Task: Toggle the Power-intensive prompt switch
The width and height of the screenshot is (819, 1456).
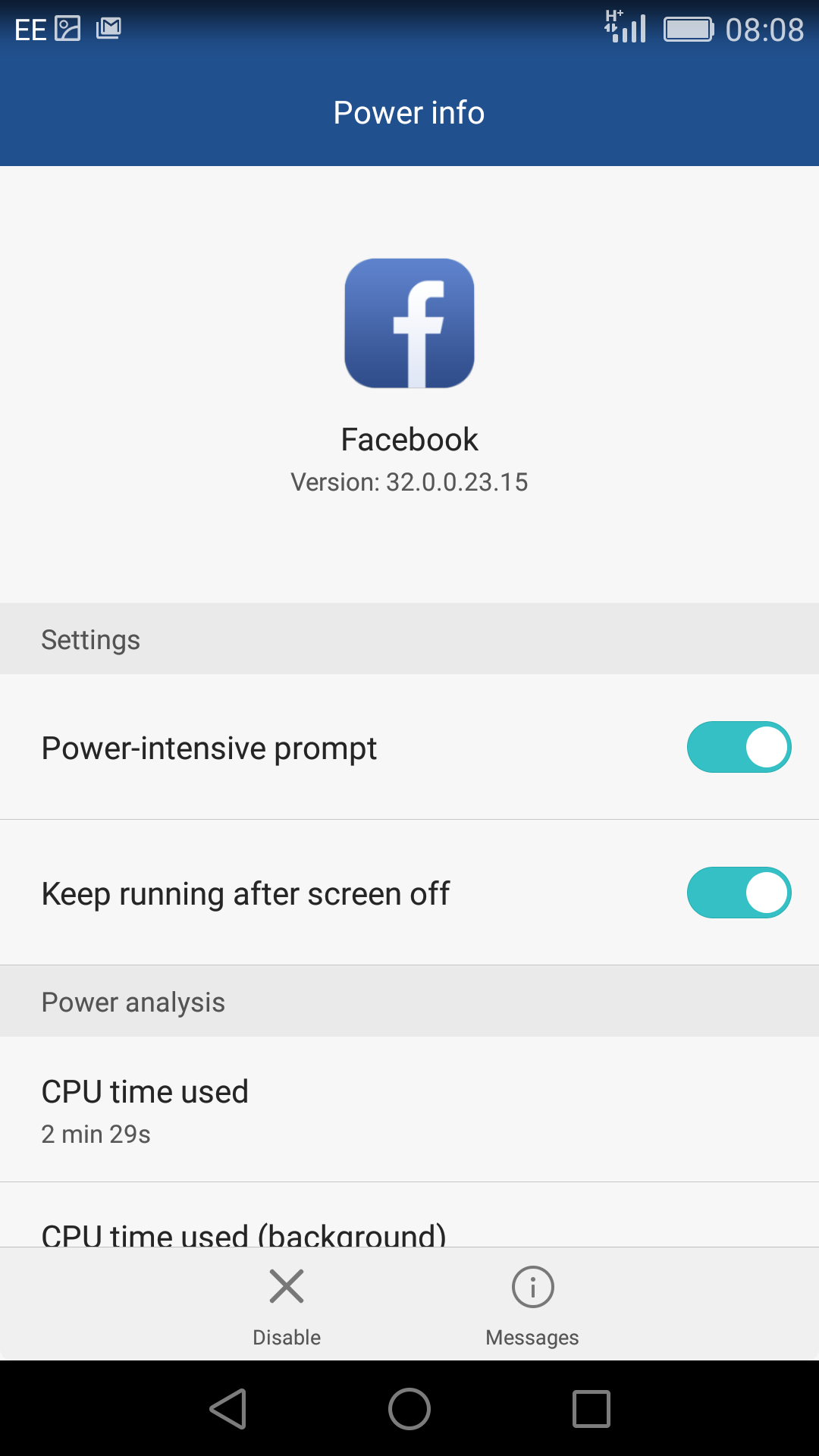Action: coord(739,747)
